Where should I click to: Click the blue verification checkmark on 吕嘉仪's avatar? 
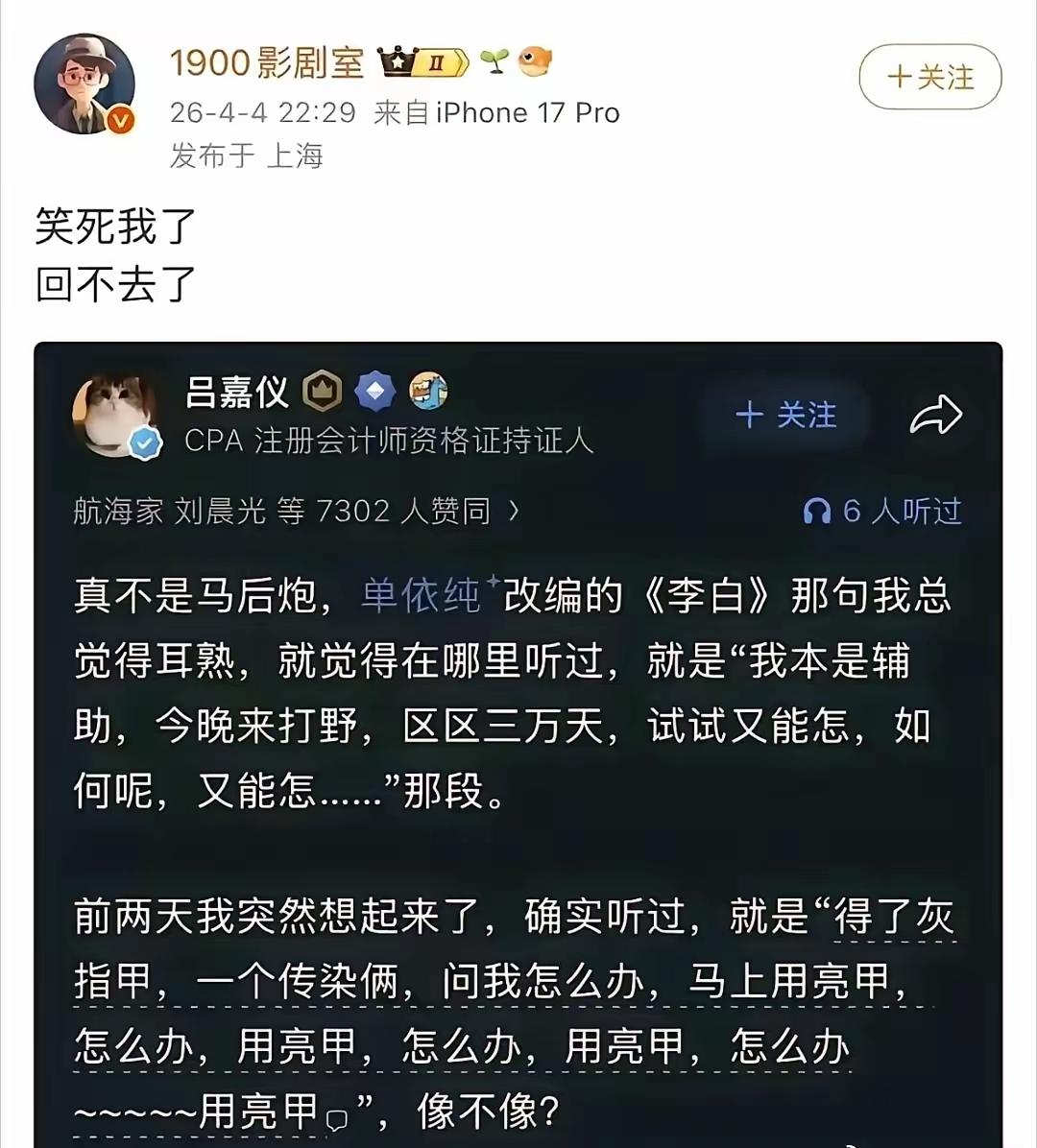144,442
